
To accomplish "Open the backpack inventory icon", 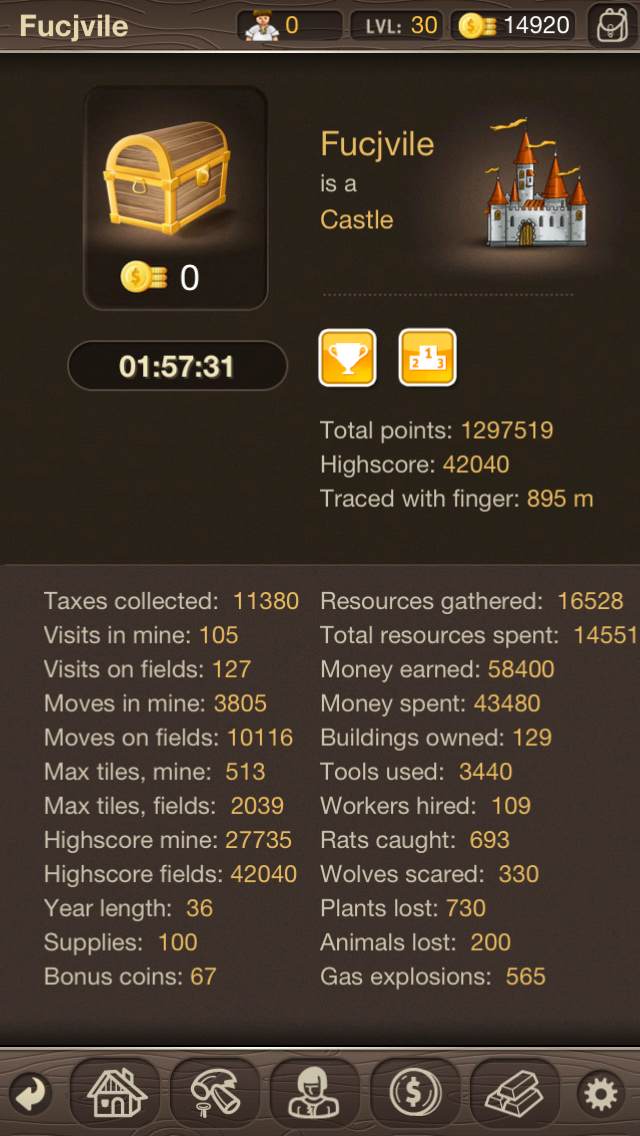I will coord(611,25).
